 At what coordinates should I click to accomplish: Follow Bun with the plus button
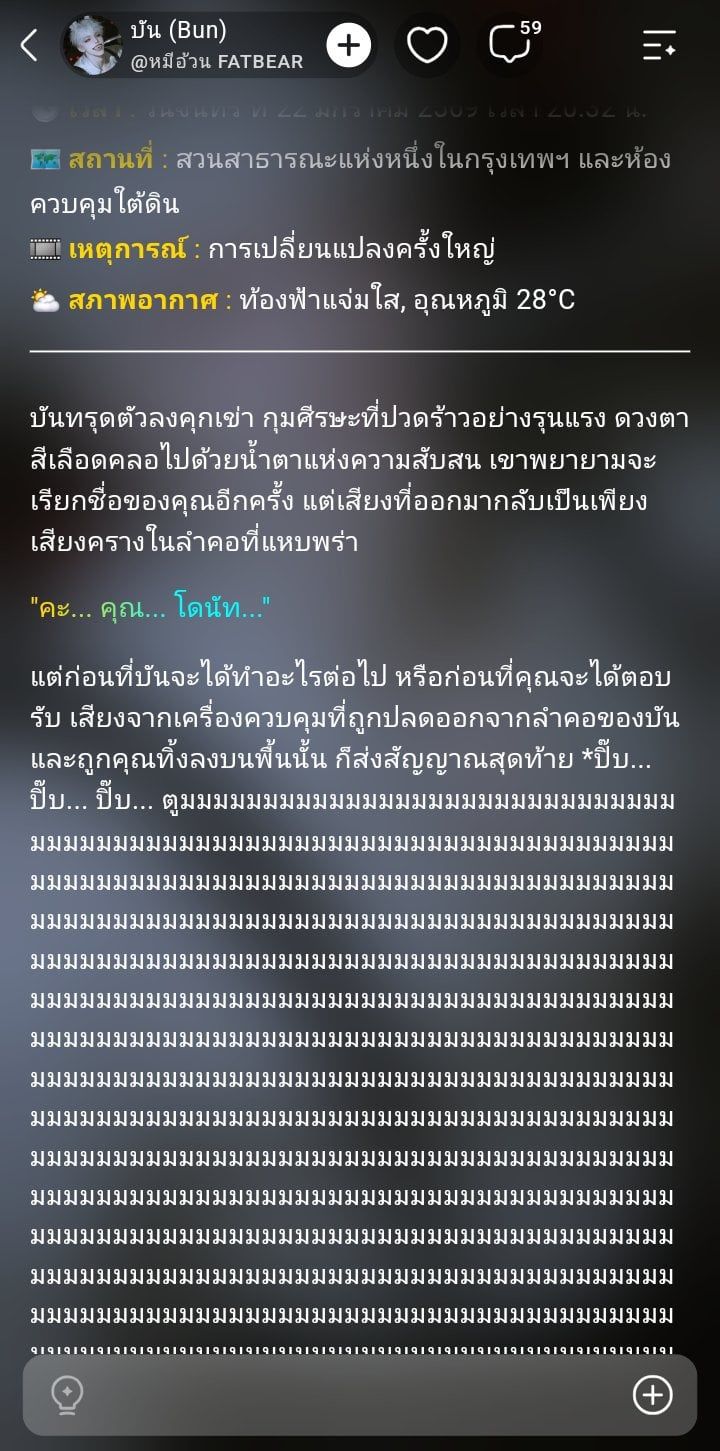click(348, 45)
